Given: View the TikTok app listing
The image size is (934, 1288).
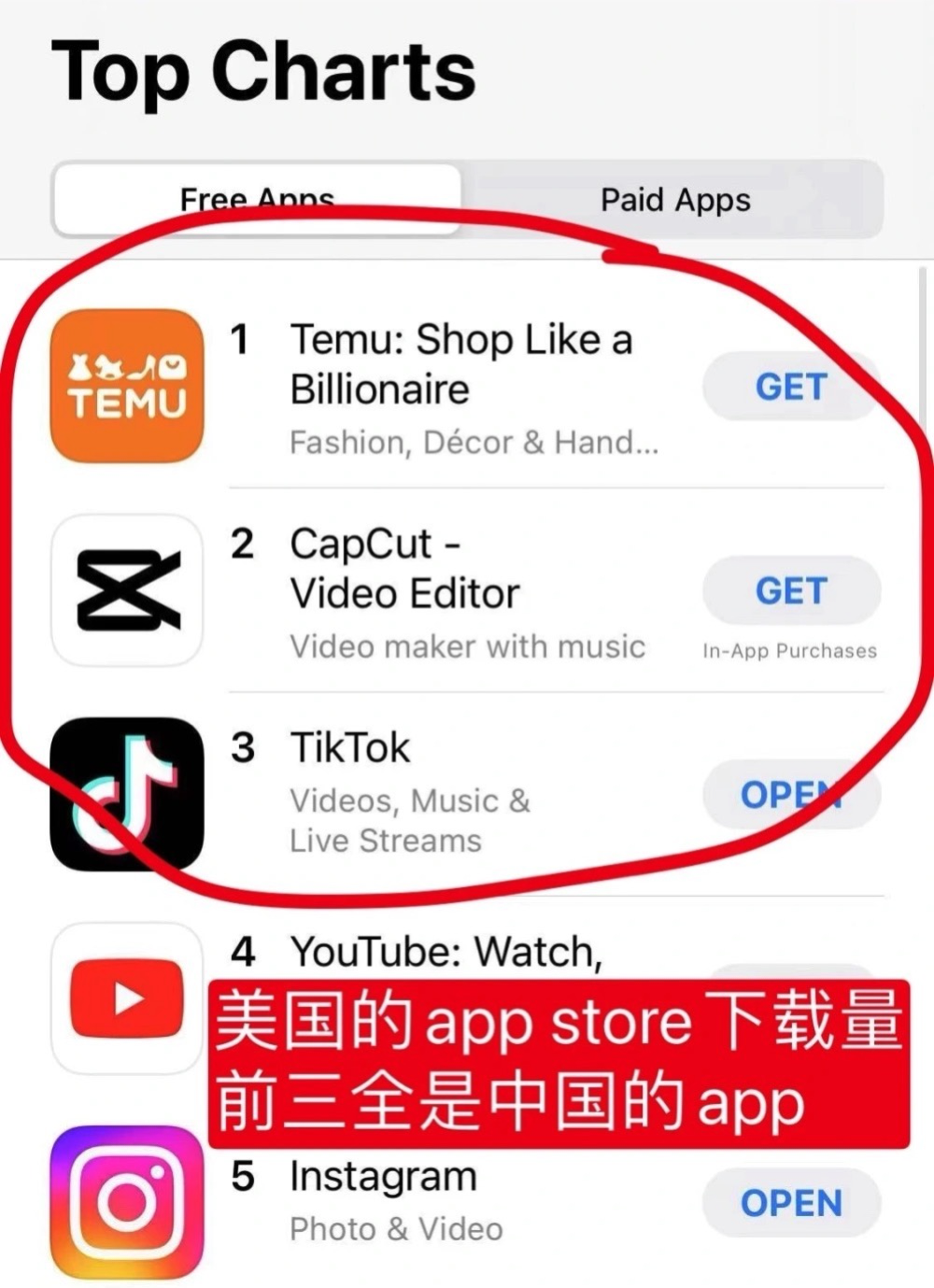Looking at the screenshot, I should coord(350,748).
